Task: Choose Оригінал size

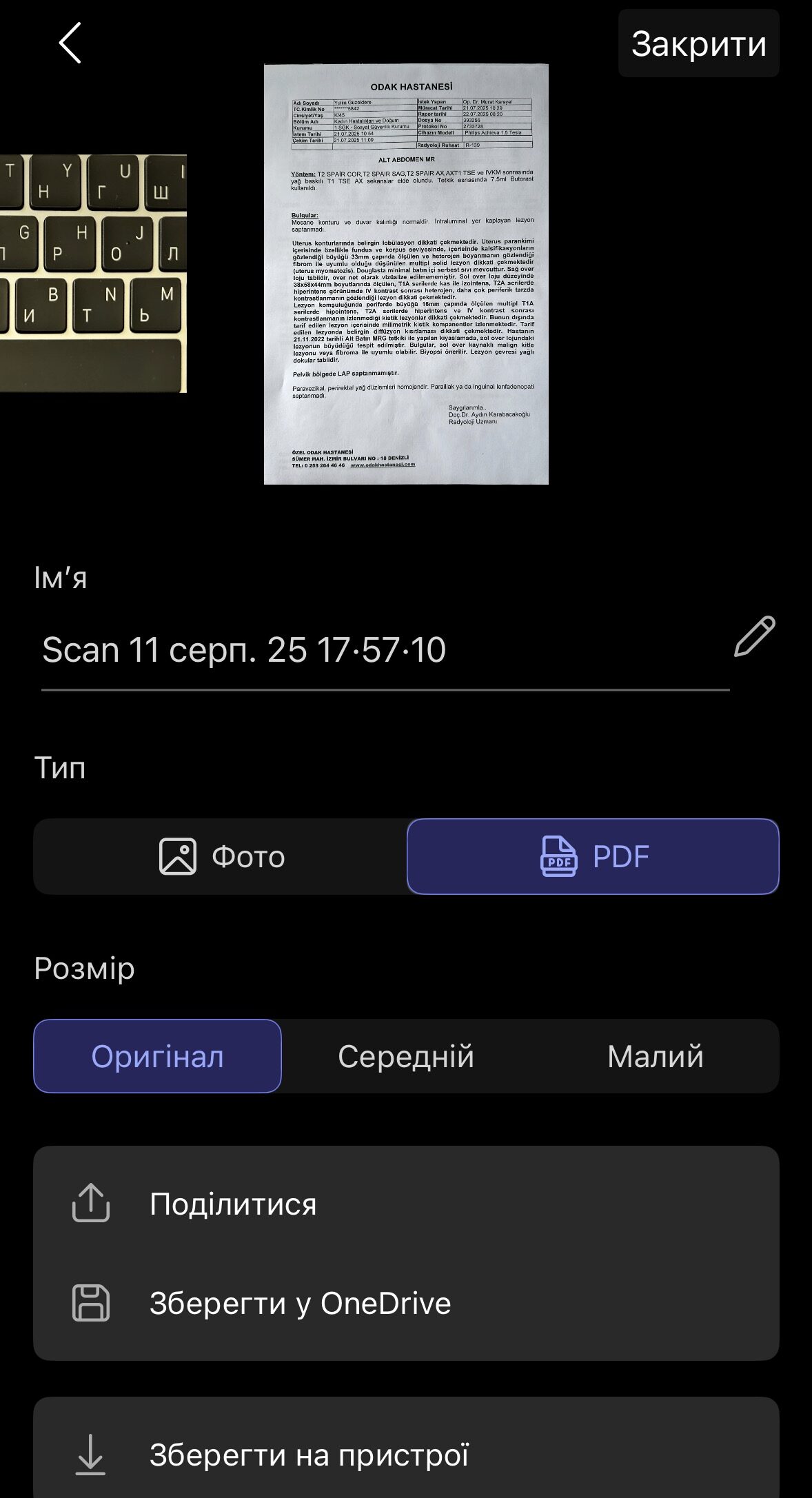Action: pos(158,1056)
